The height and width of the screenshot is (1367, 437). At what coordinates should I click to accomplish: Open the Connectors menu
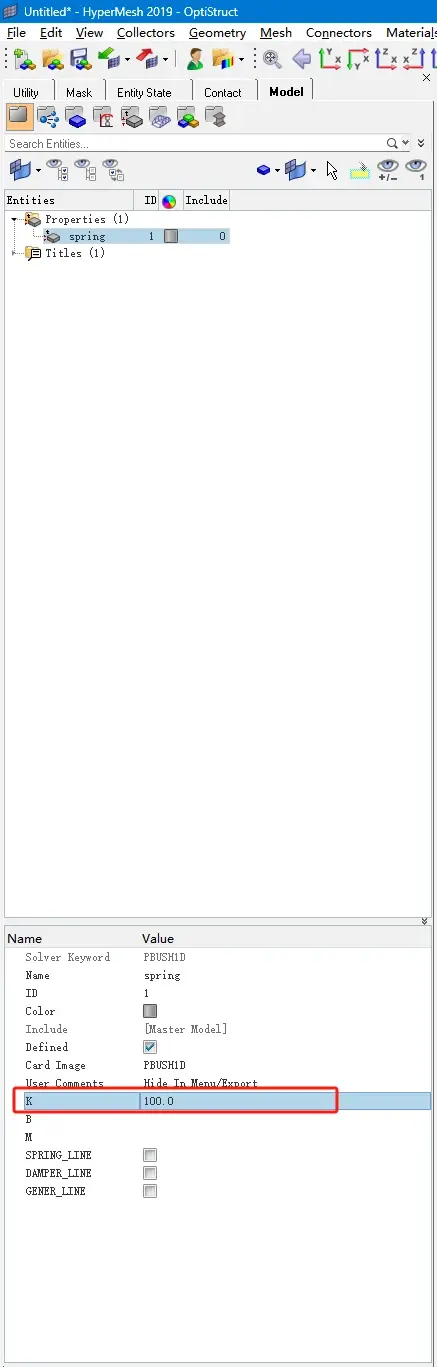pyautogui.click(x=339, y=33)
